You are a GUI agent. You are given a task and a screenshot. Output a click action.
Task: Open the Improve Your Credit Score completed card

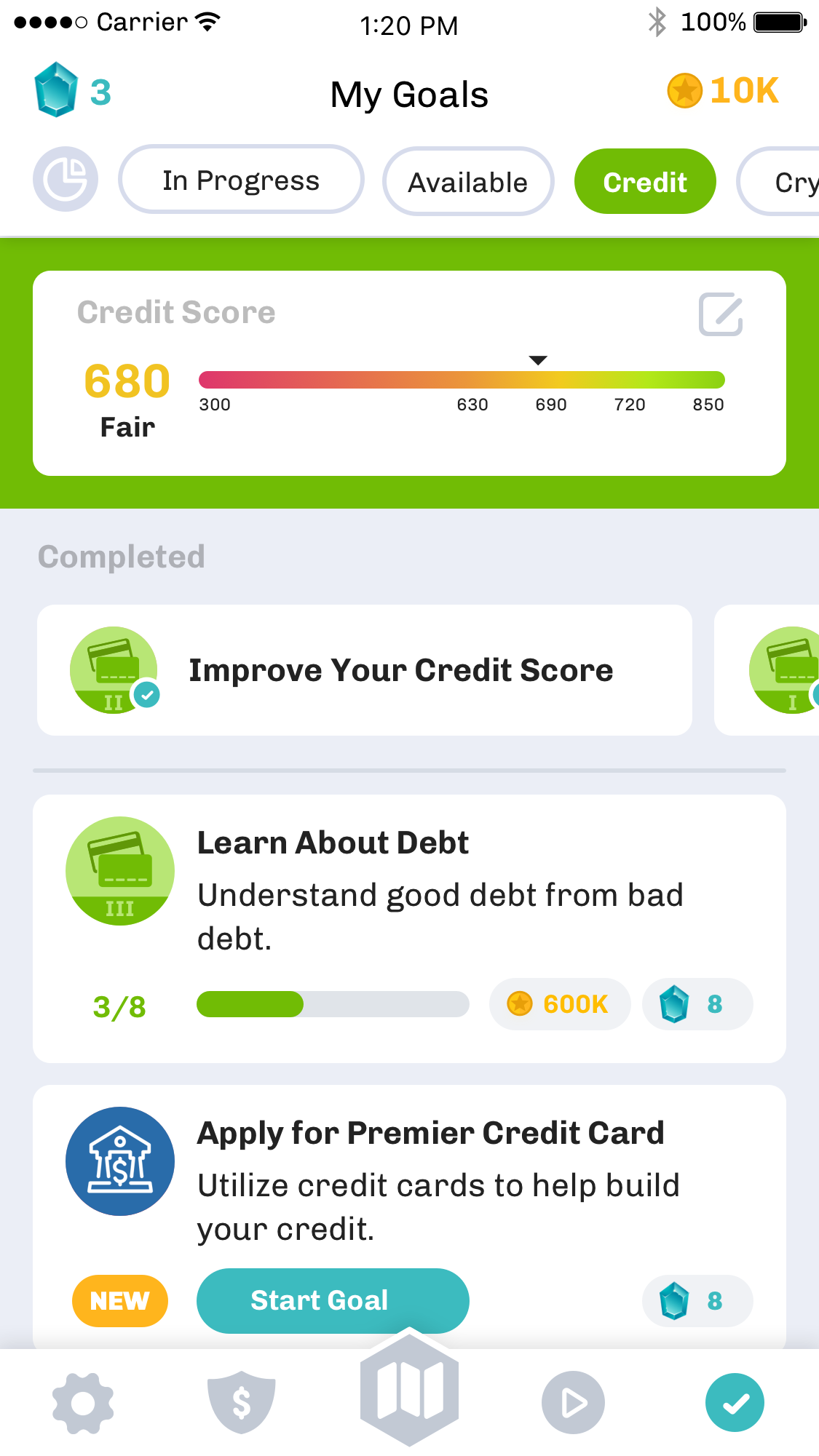point(365,669)
